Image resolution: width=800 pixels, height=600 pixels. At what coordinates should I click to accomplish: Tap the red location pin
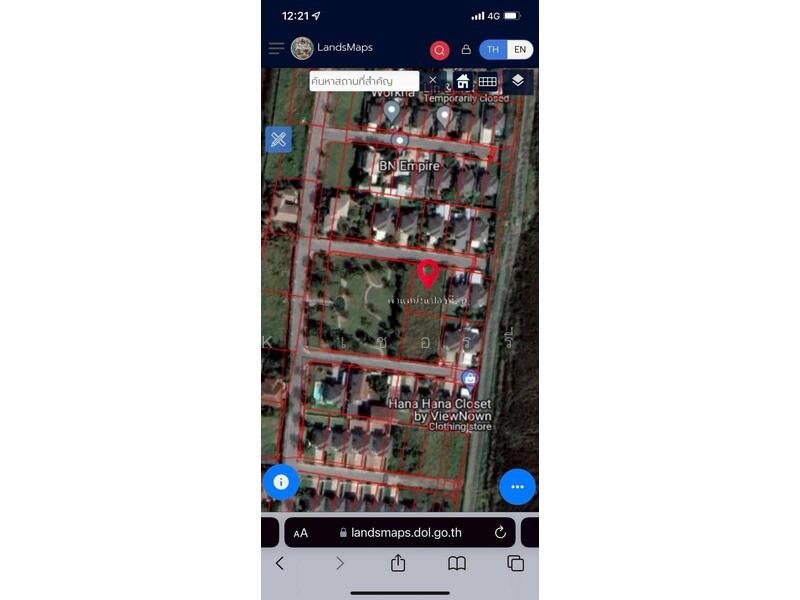428,273
